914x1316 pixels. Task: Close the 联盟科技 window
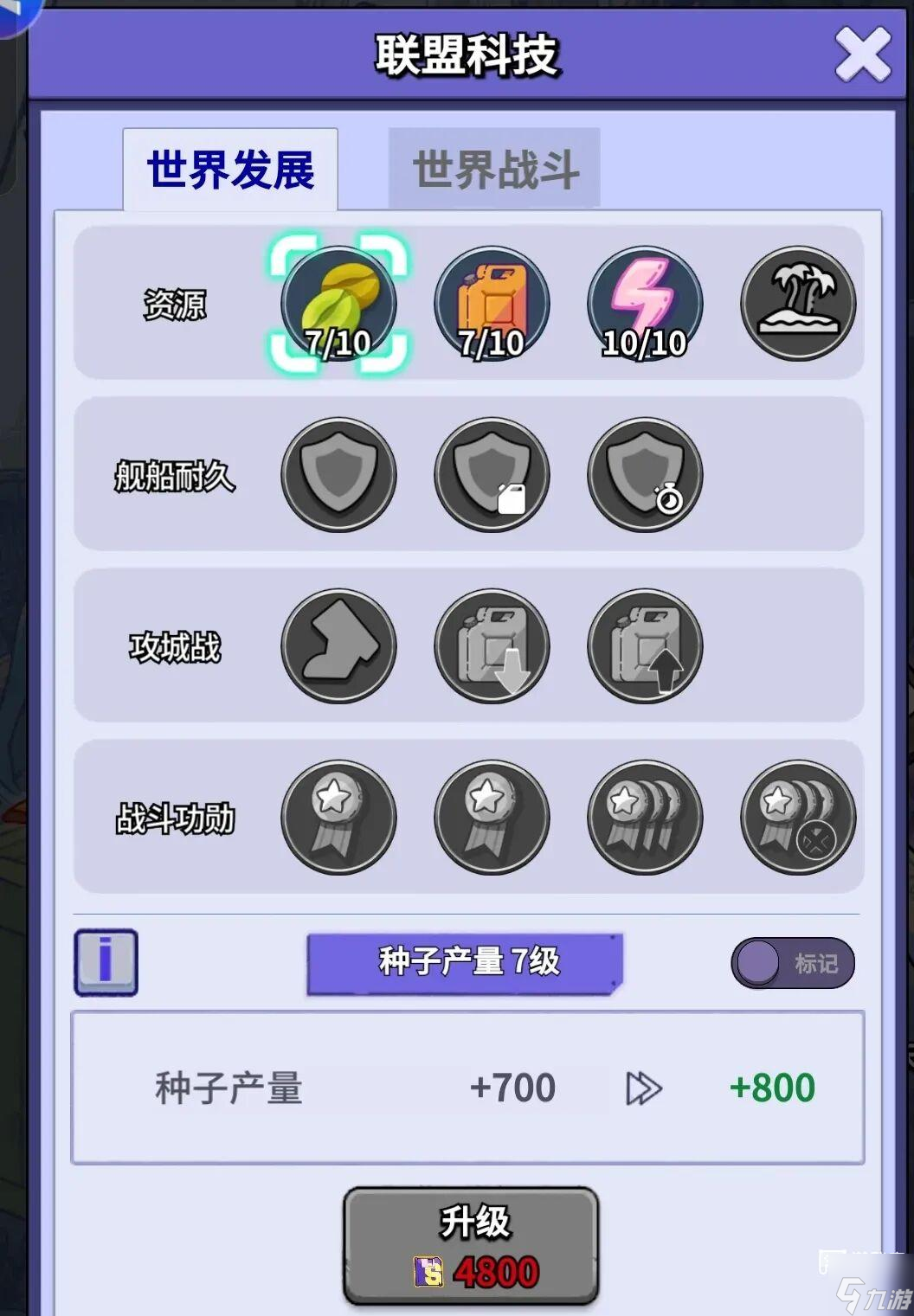(862, 55)
